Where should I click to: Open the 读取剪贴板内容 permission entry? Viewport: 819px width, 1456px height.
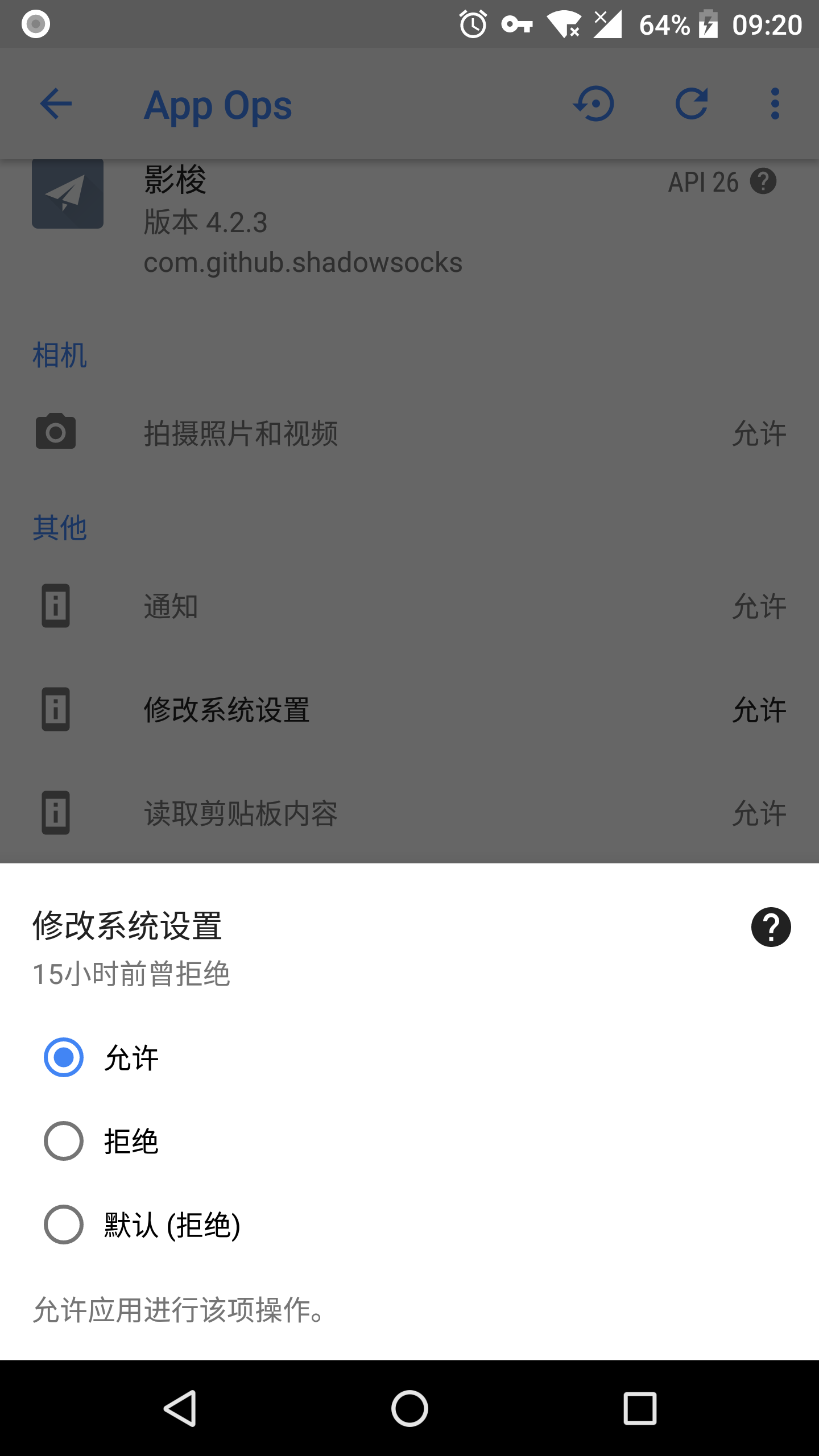239,813
